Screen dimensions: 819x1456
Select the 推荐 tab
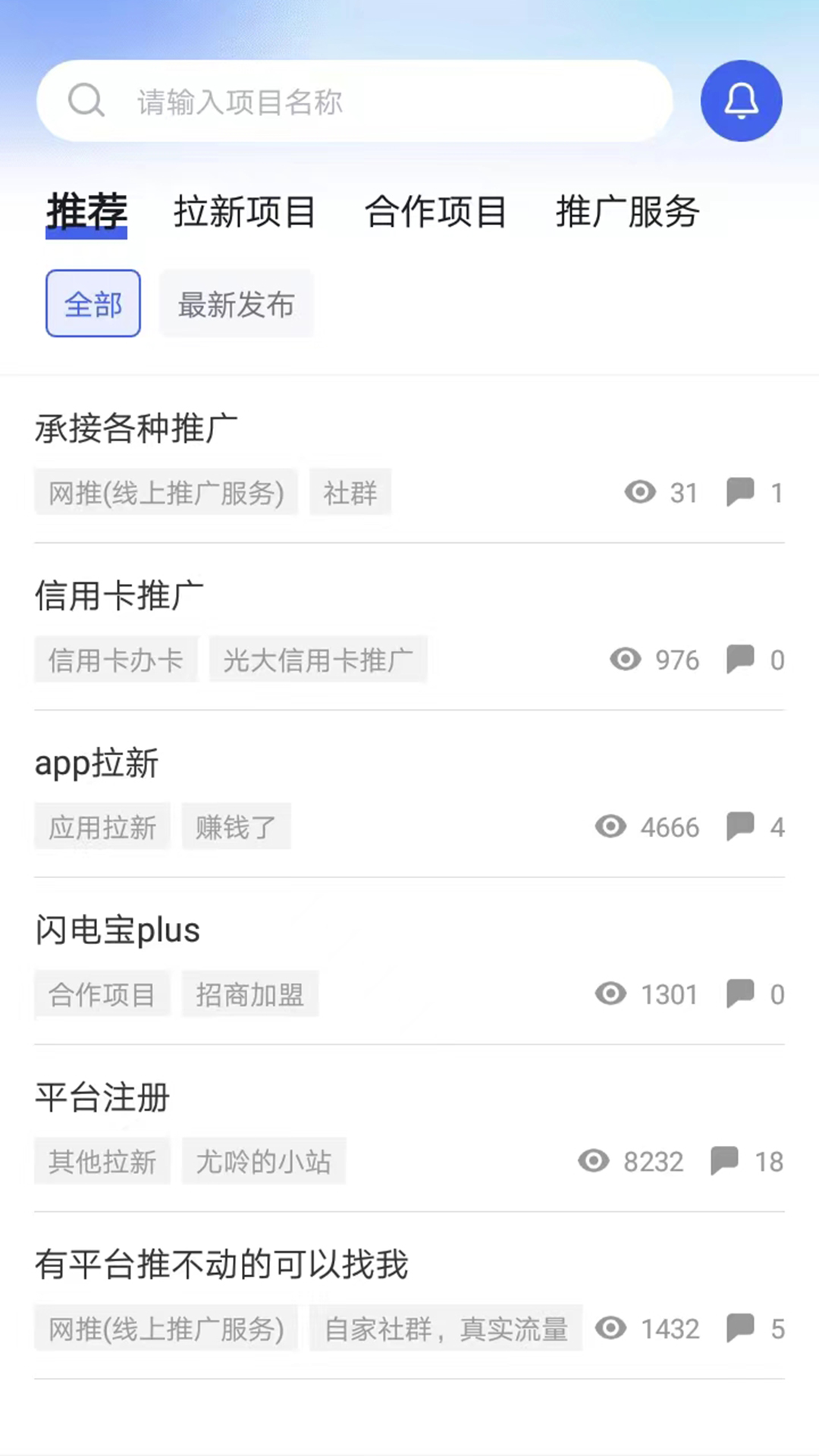tap(86, 212)
